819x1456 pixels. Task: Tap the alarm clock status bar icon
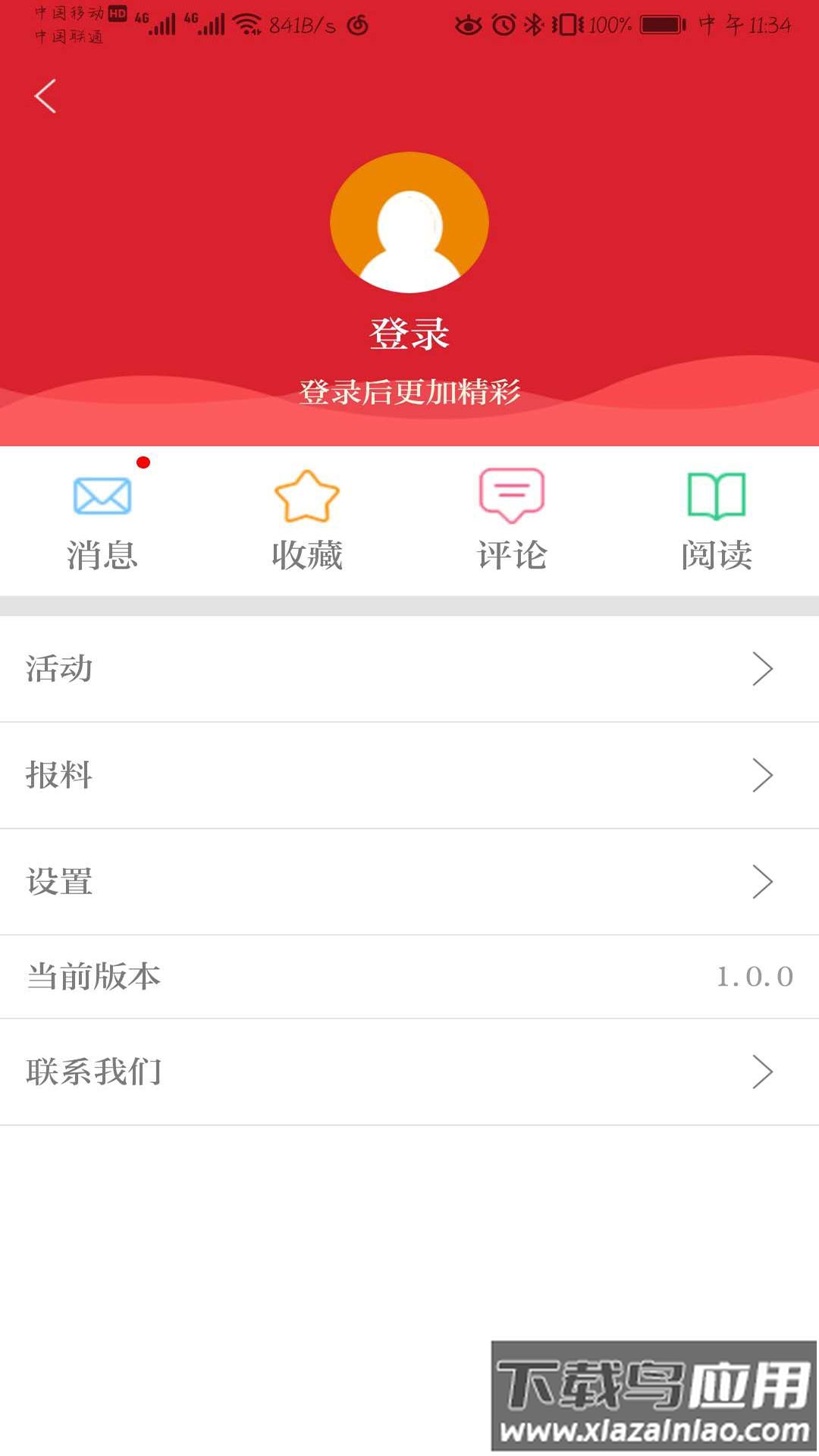pos(501,23)
